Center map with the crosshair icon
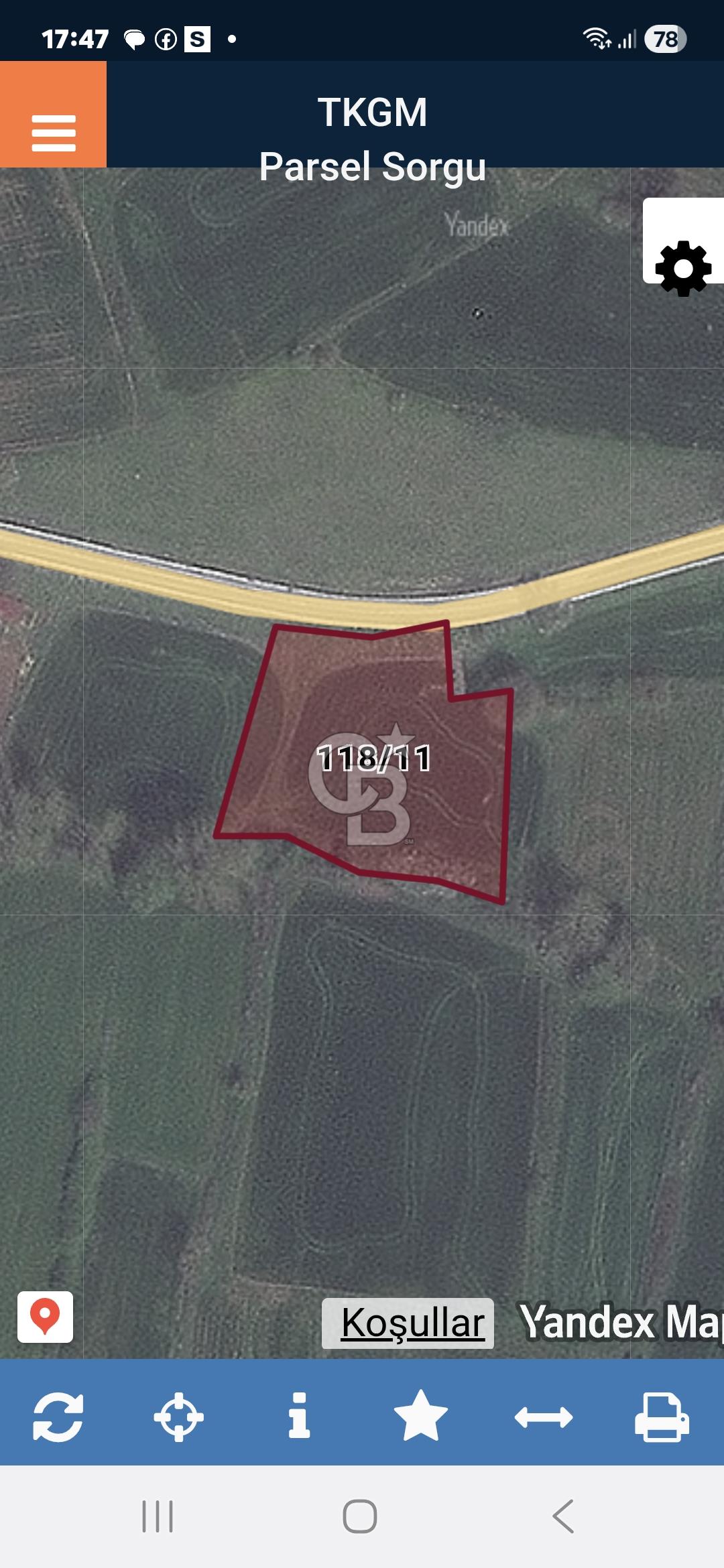Image resolution: width=724 pixels, height=1568 pixels. [179, 1417]
